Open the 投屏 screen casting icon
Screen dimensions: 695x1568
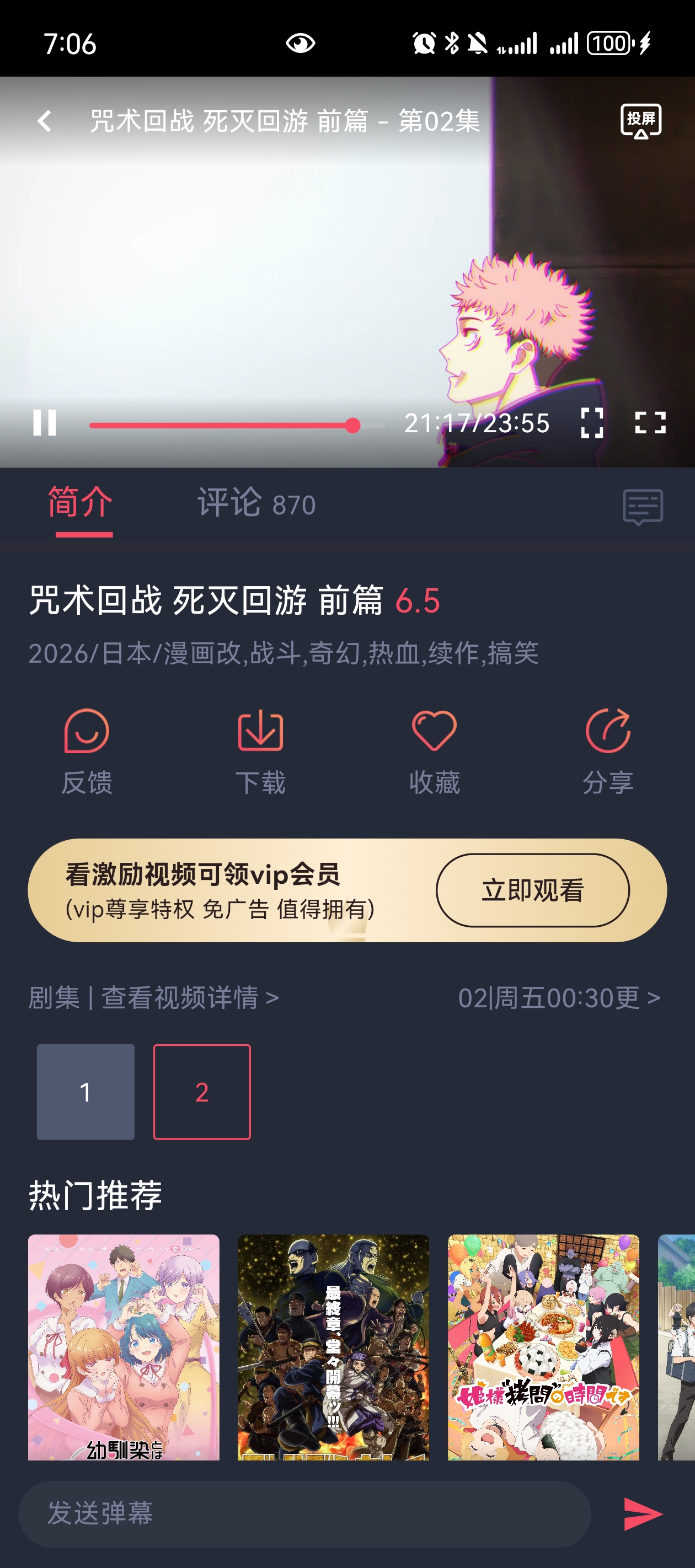[640, 121]
